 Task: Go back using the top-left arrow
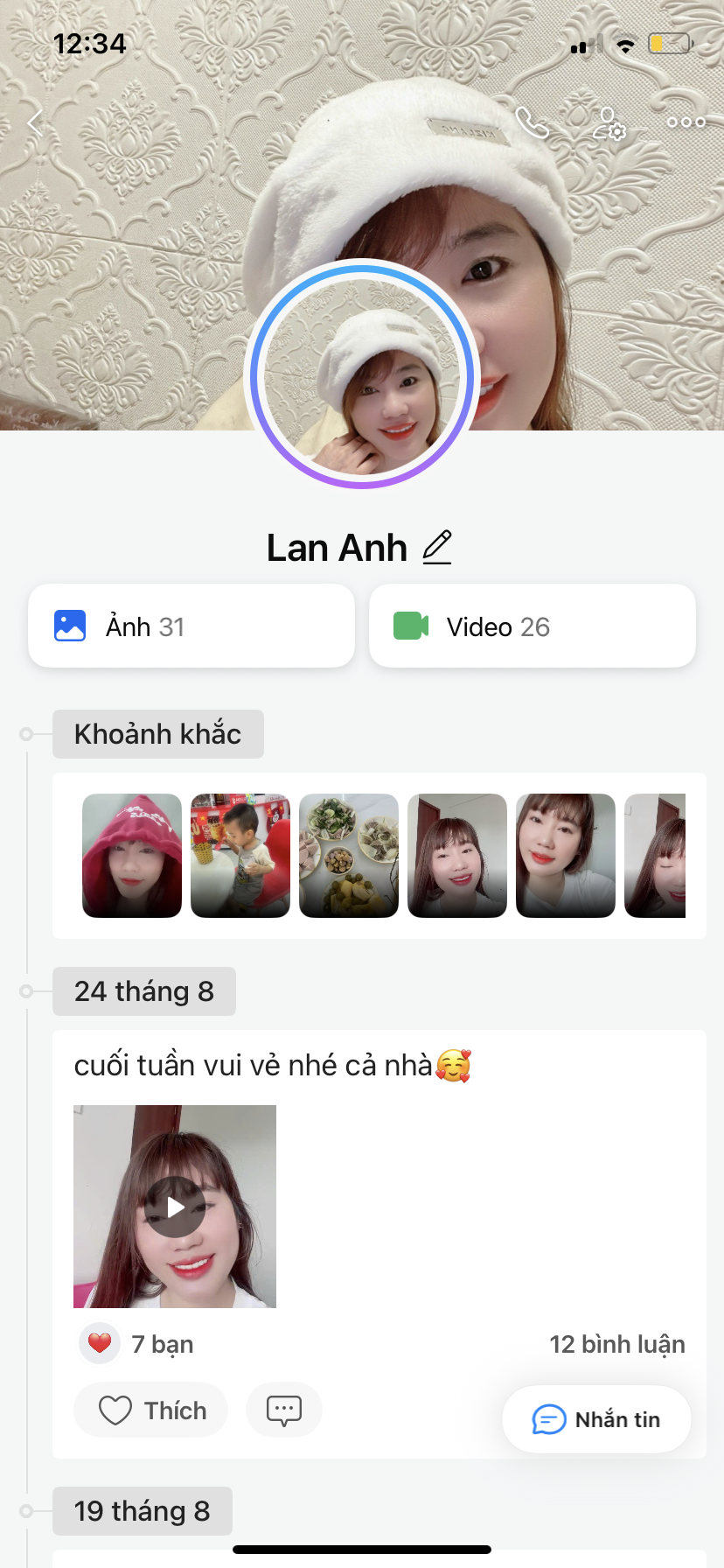(x=35, y=123)
